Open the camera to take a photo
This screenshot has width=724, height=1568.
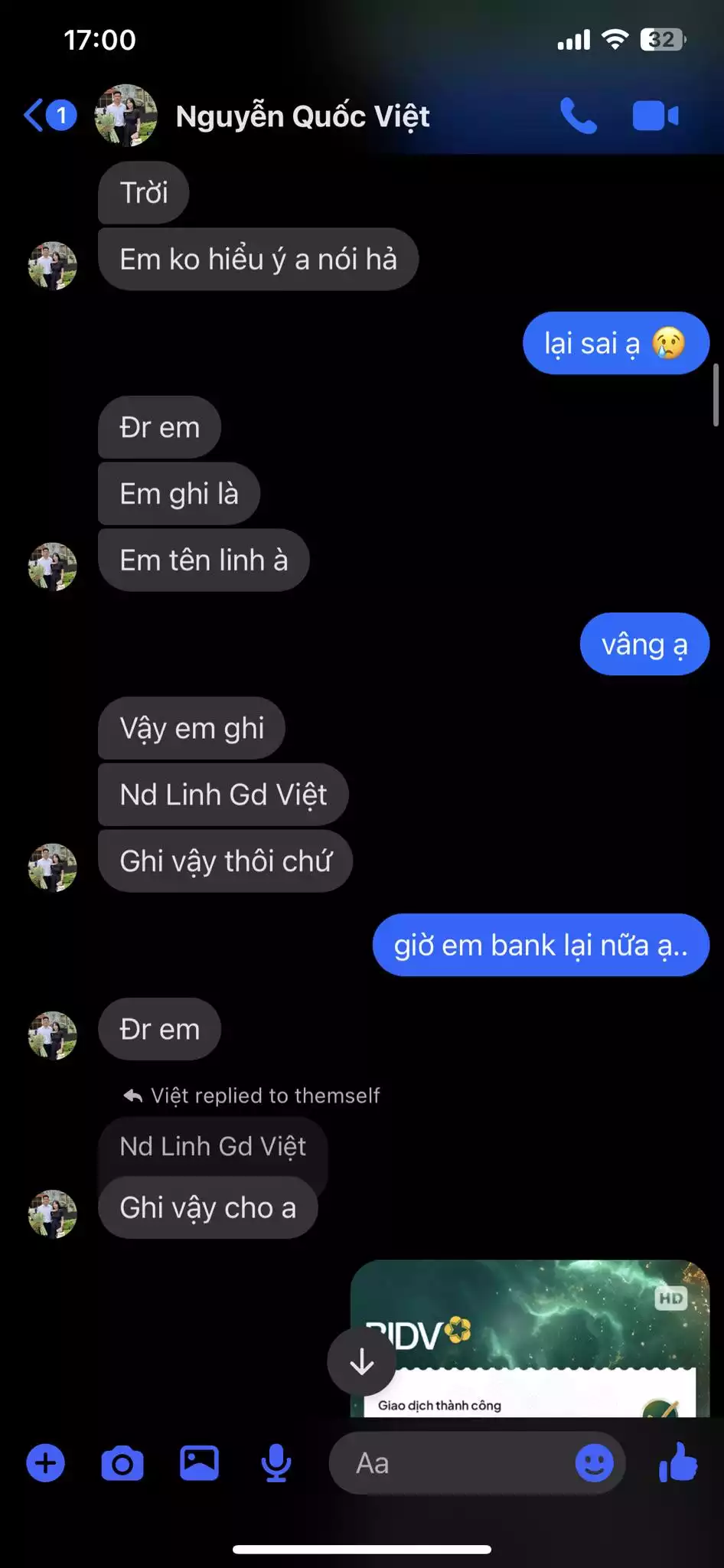click(x=122, y=1463)
